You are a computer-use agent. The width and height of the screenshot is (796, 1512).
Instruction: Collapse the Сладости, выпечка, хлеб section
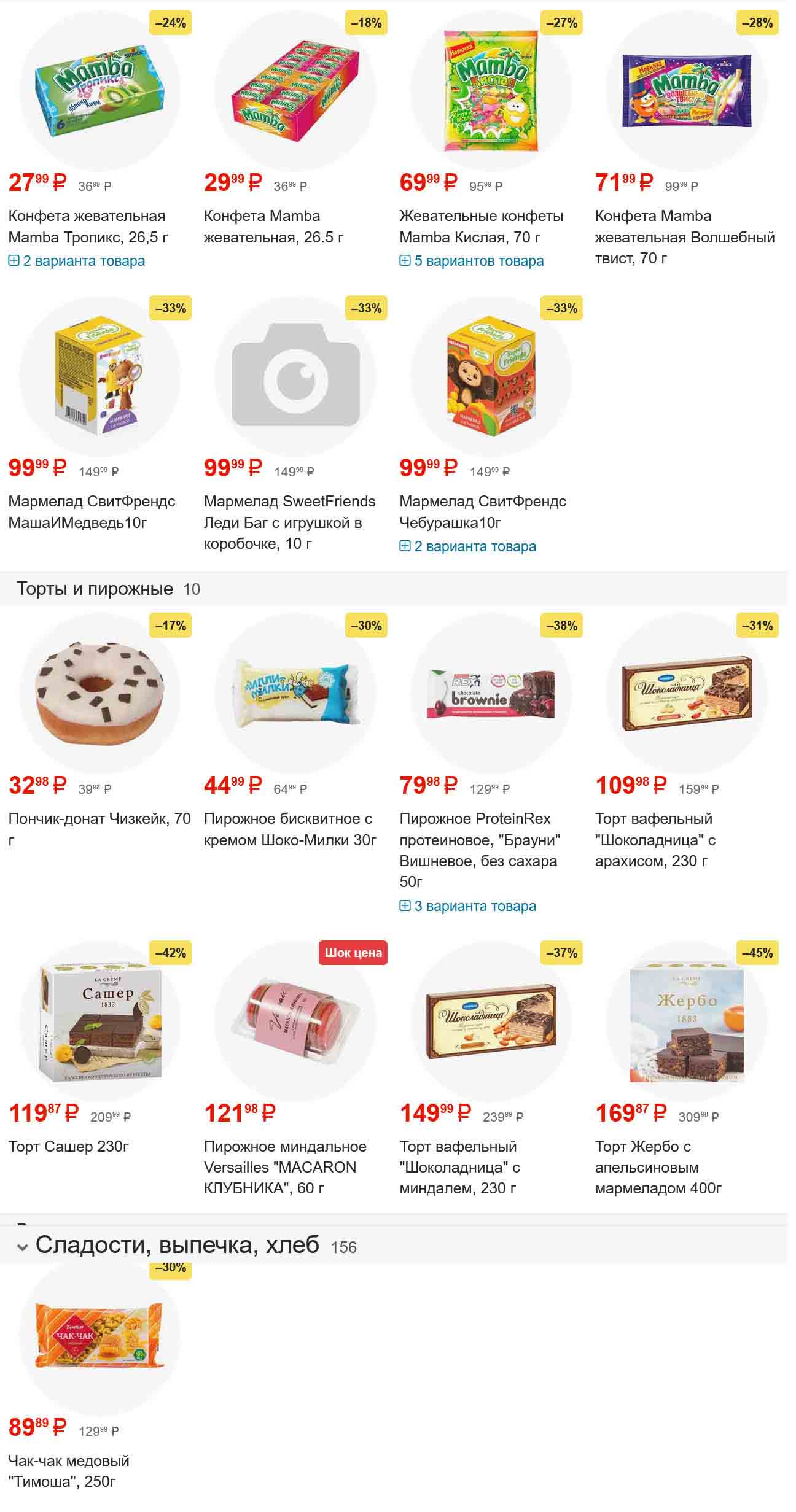click(x=23, y=1247)
